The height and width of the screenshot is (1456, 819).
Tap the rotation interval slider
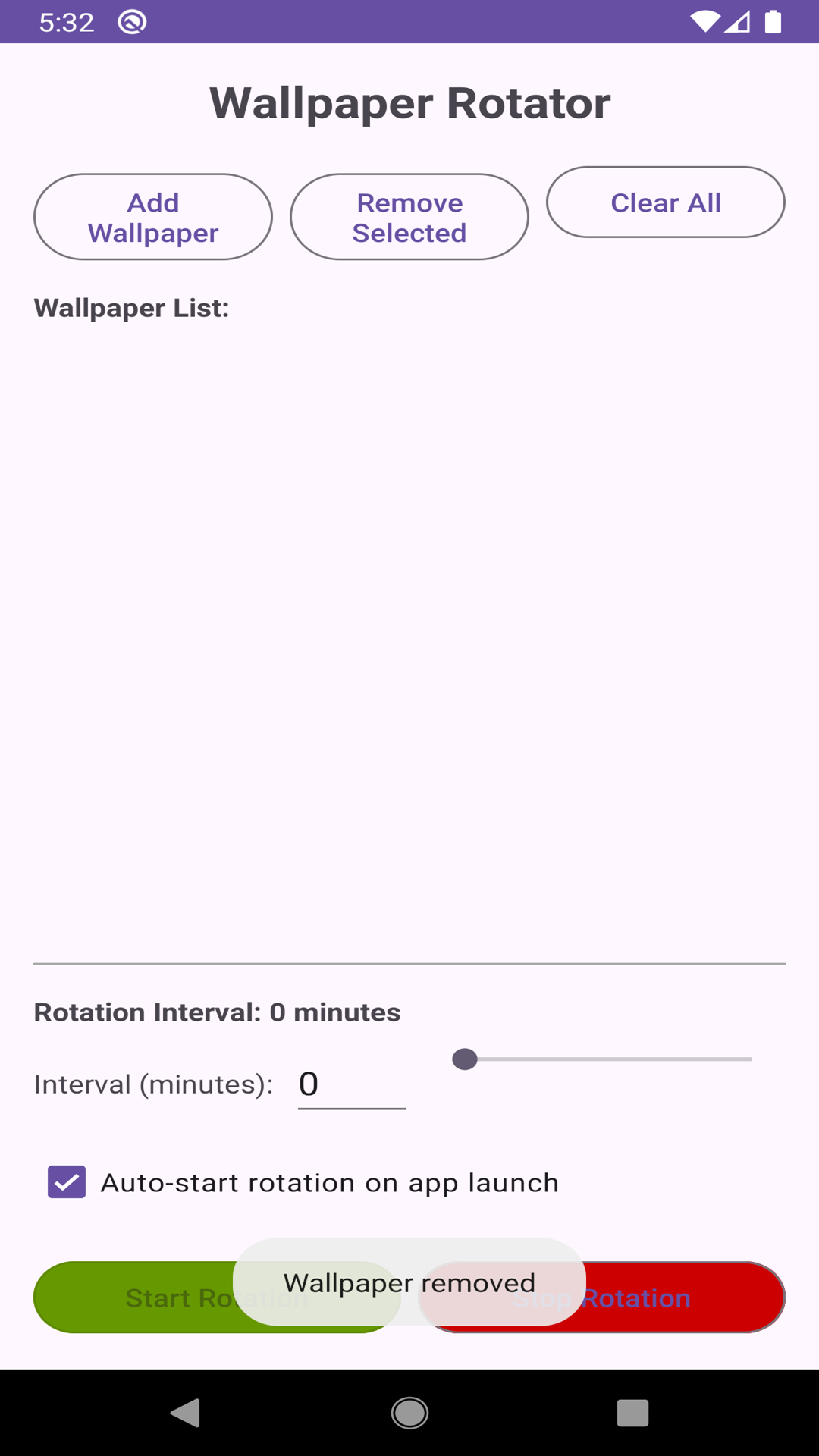point(607,1059)
